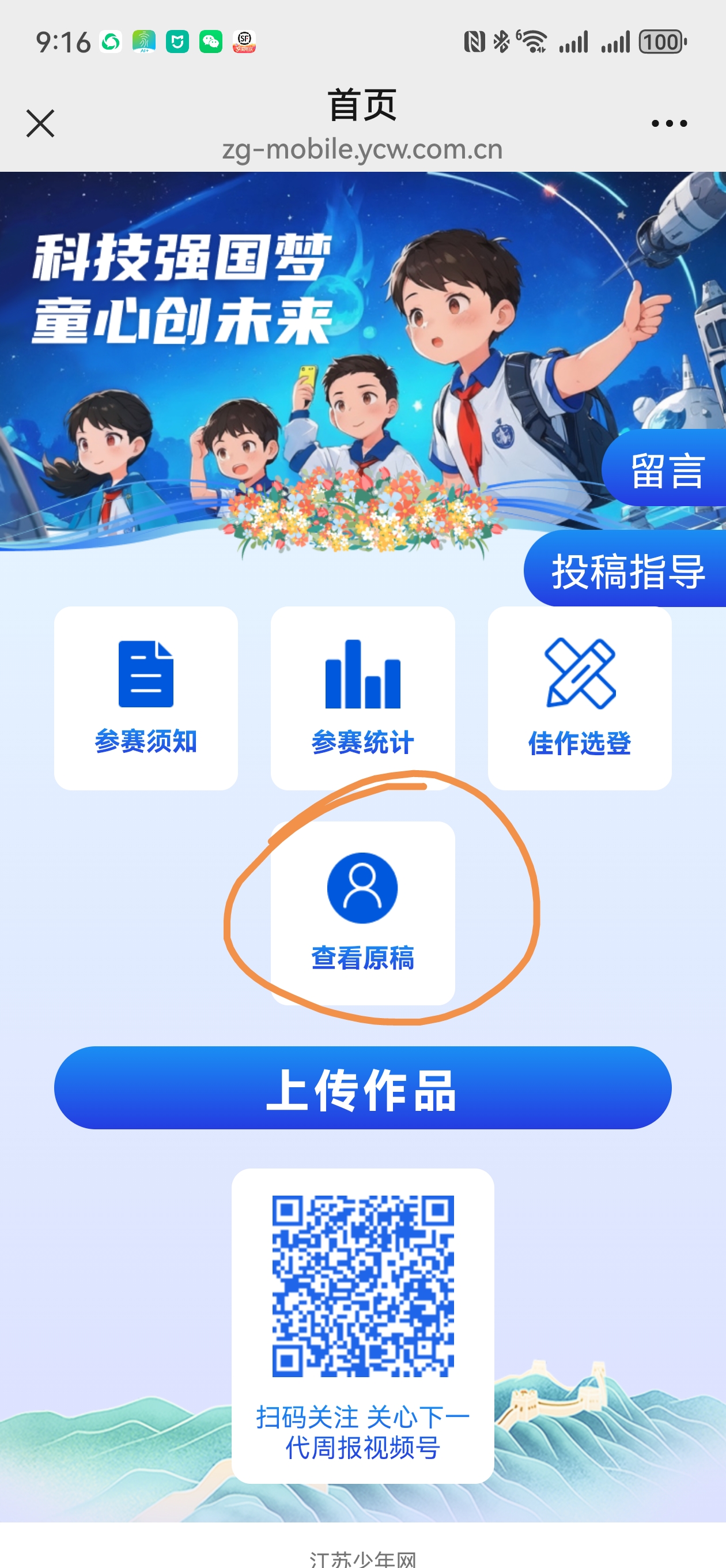Open the 留言 message button
The height and width of the screenshot is (1568, 726).
tap(666, 469)
